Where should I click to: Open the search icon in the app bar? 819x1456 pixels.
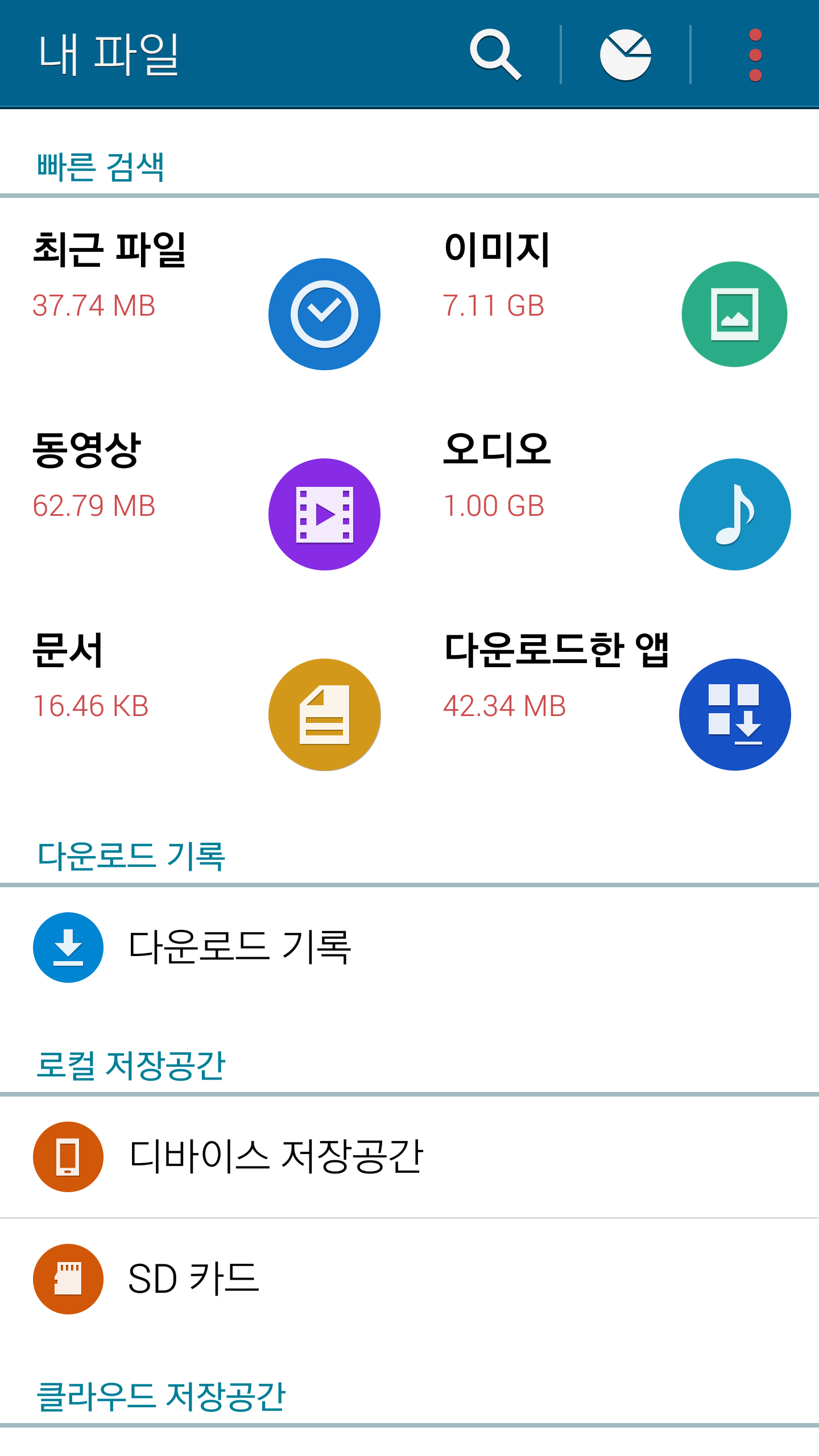click(495, 55)
